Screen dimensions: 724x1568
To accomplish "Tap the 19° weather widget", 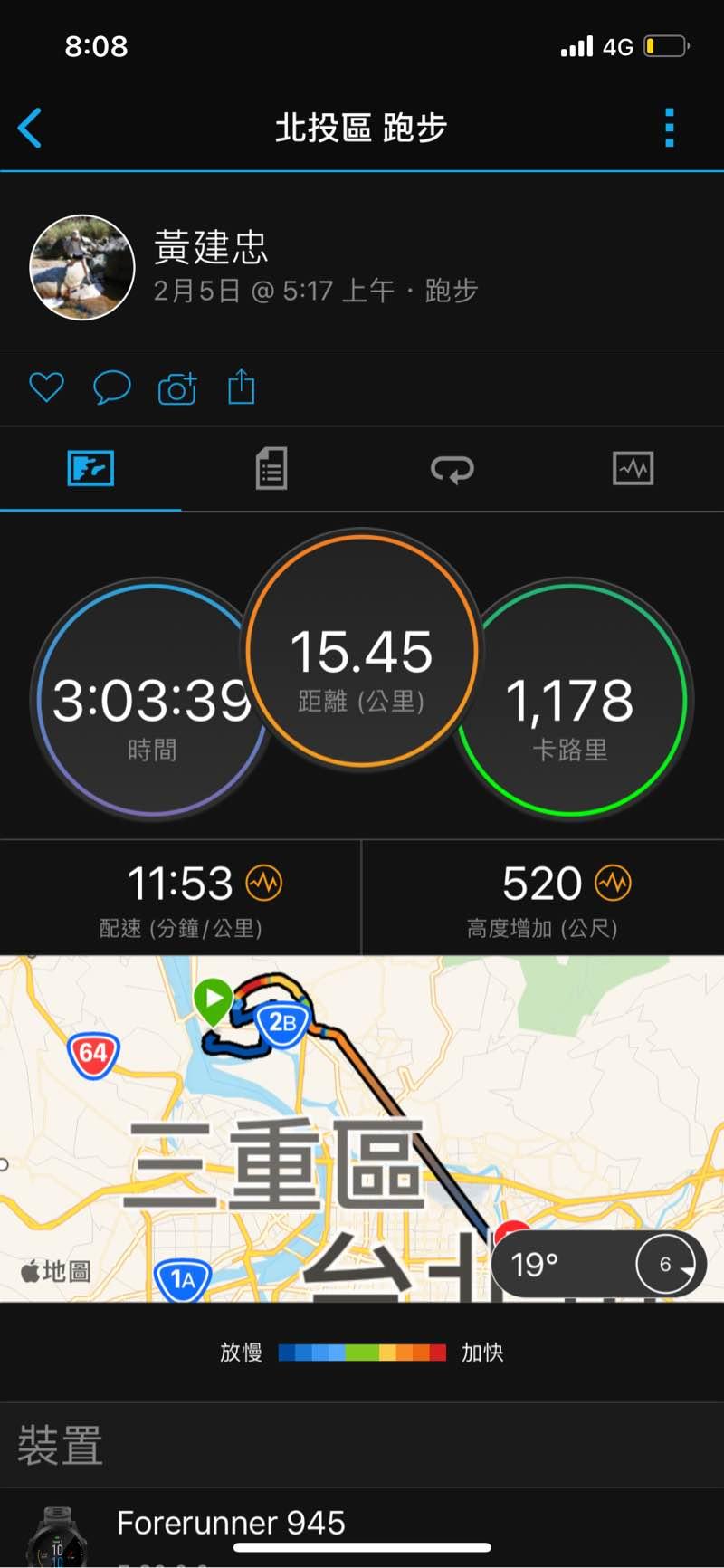I will pos(597,1264).
